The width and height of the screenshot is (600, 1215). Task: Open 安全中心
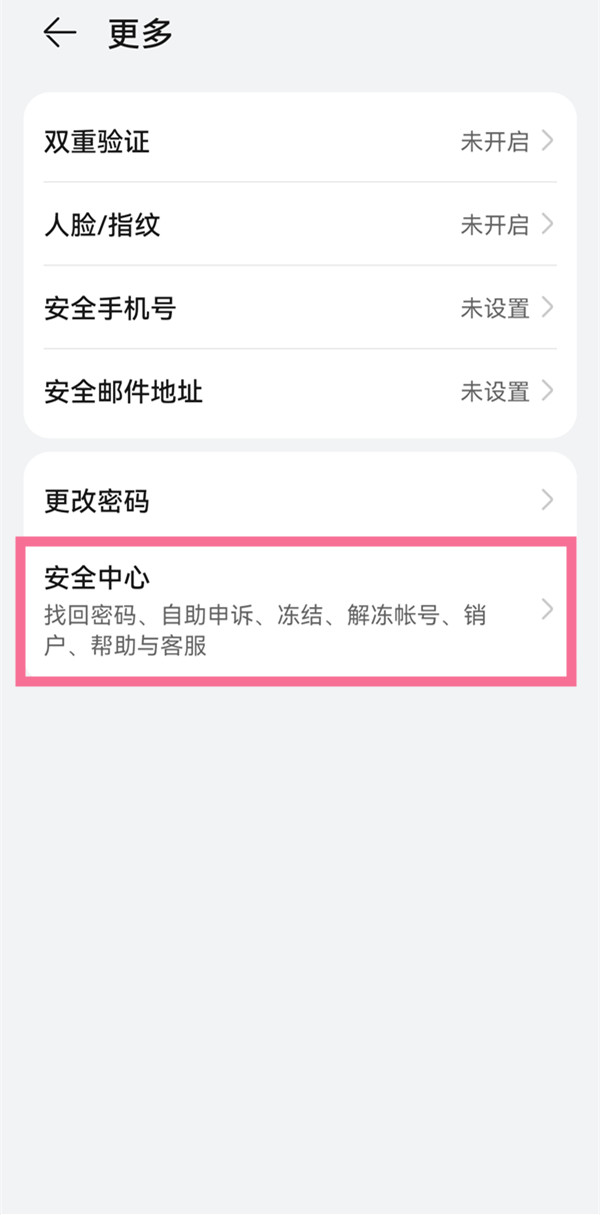(299, 611)
